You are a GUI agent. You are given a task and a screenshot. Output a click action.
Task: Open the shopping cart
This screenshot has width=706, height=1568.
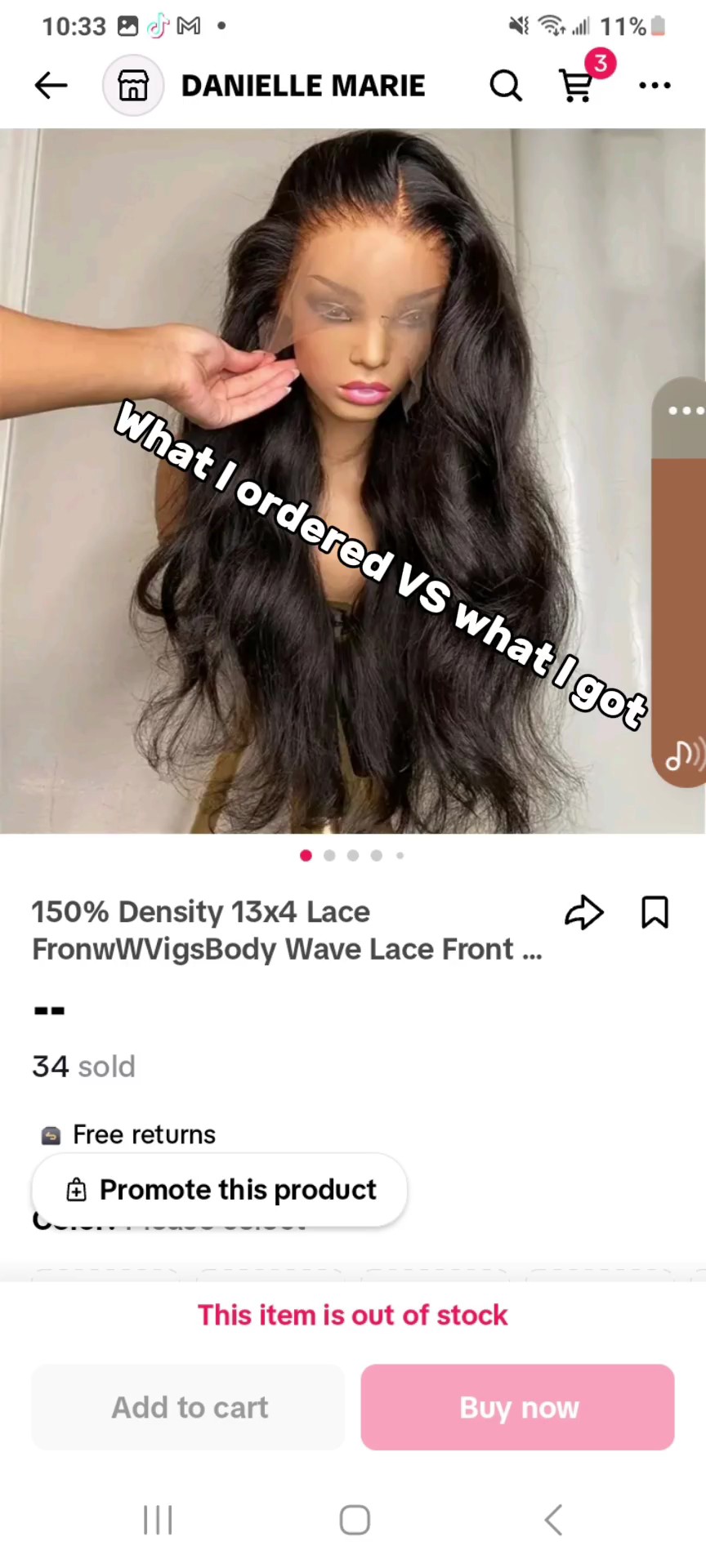pos(578,85)
